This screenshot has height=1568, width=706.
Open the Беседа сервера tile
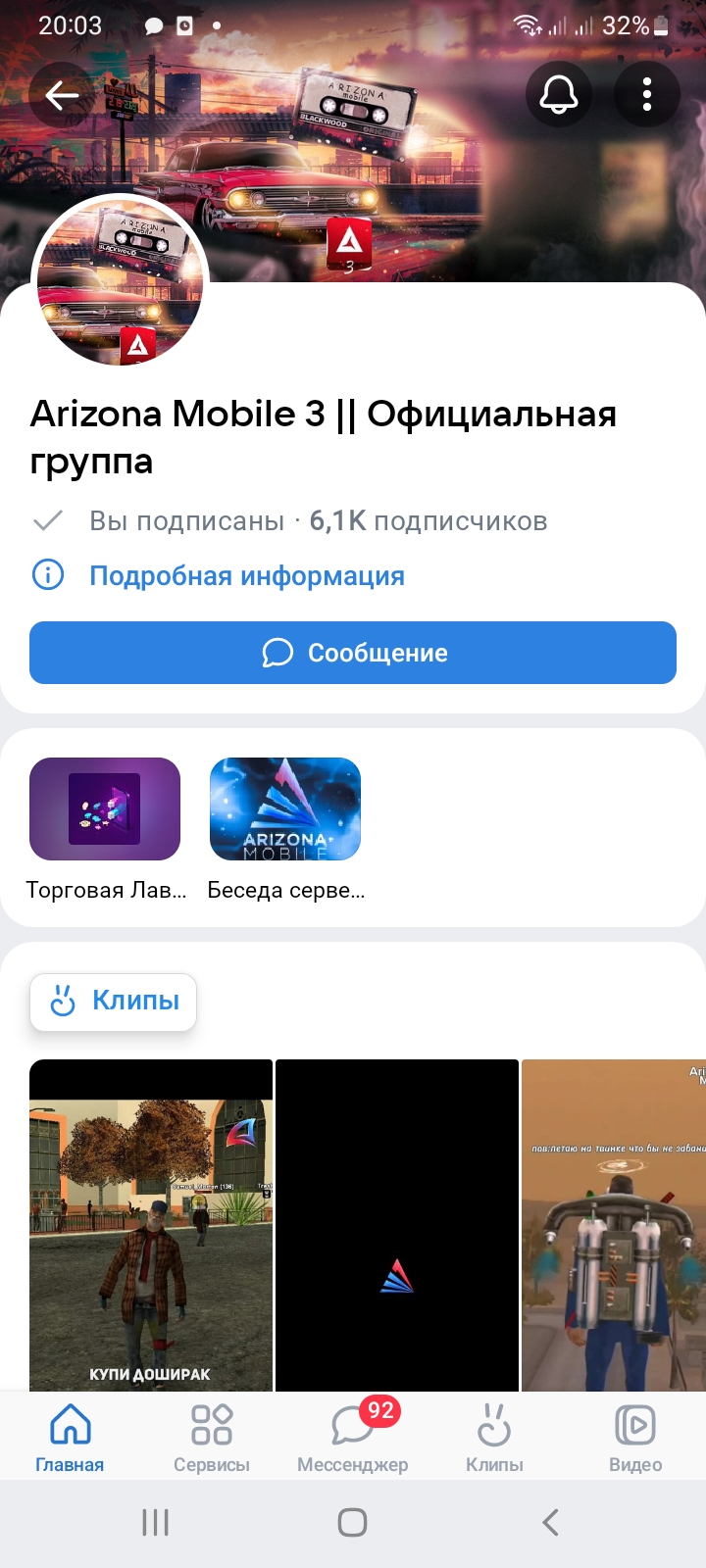click(x=285, y=809)
